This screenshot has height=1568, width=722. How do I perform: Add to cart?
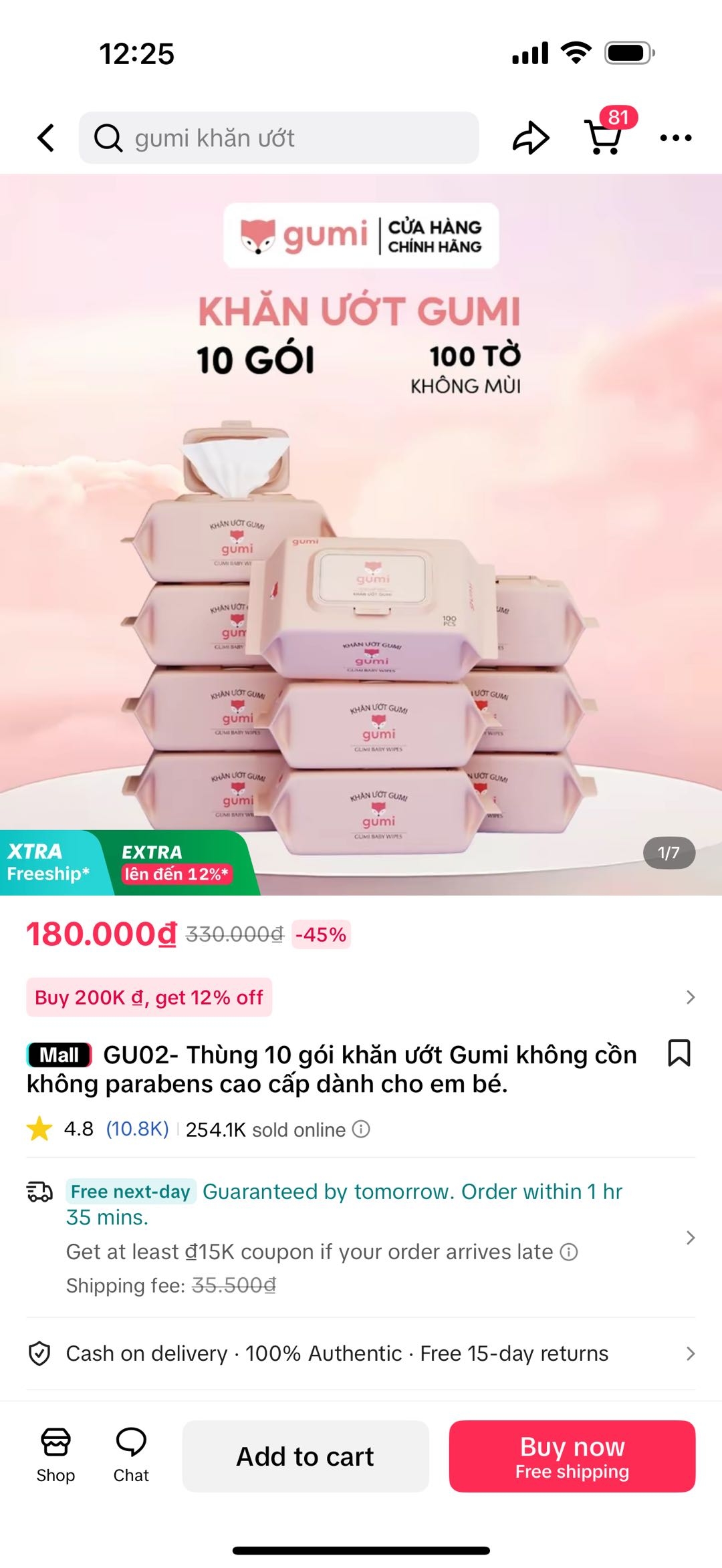[x=306, y=1456]
